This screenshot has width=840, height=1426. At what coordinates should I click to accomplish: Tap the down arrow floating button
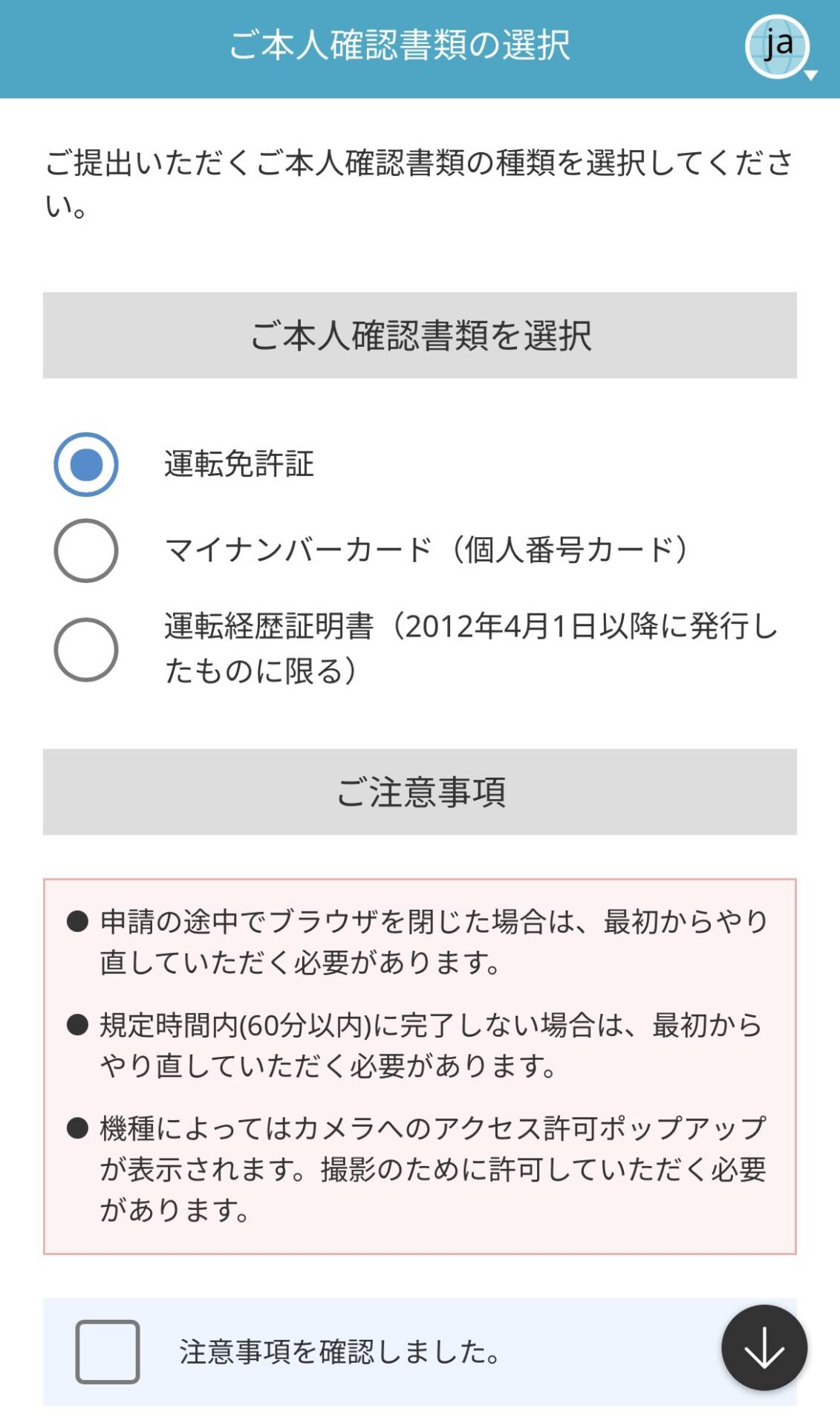[764, 1347]
